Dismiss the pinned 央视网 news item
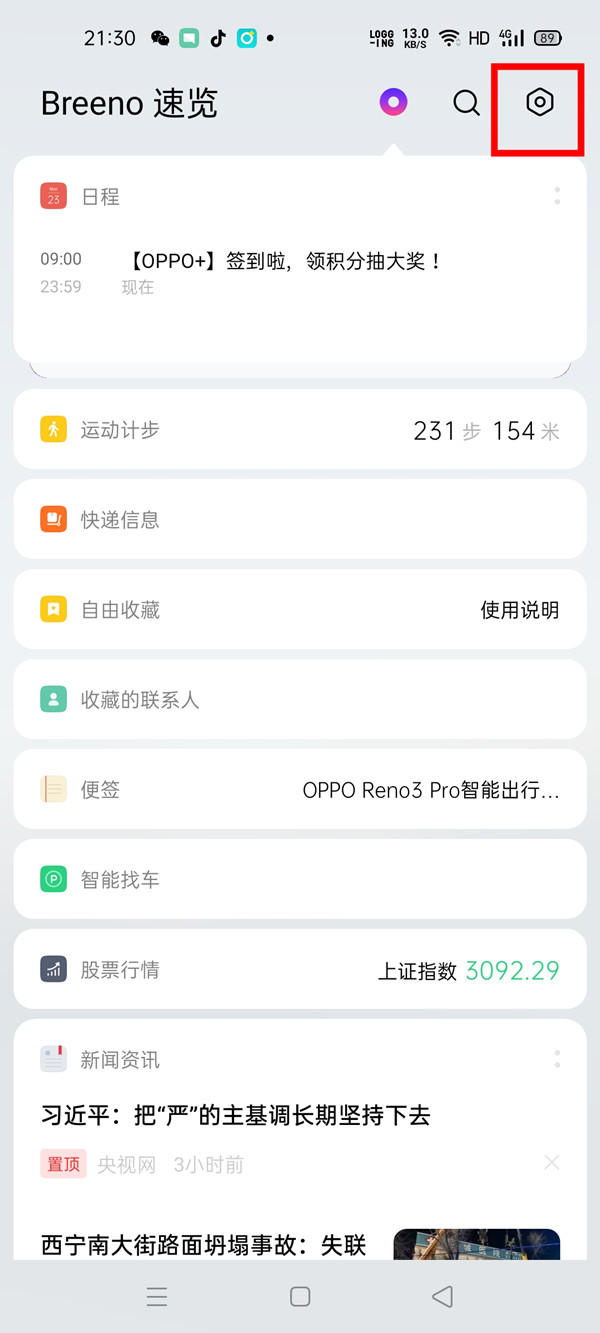 (x=551, y=1162)
